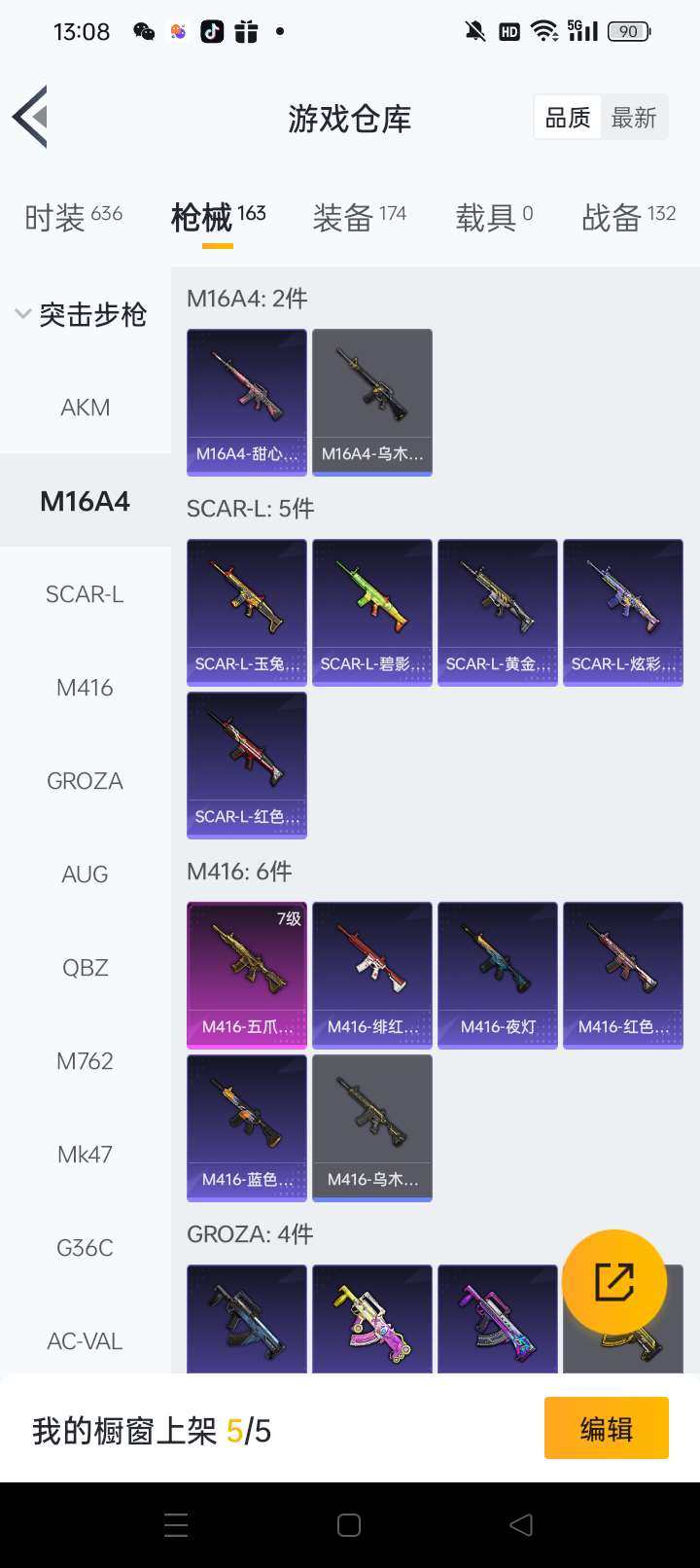Open the M16A4-甜心 skin tile
700x1568 pixels.
coord(247,402)
